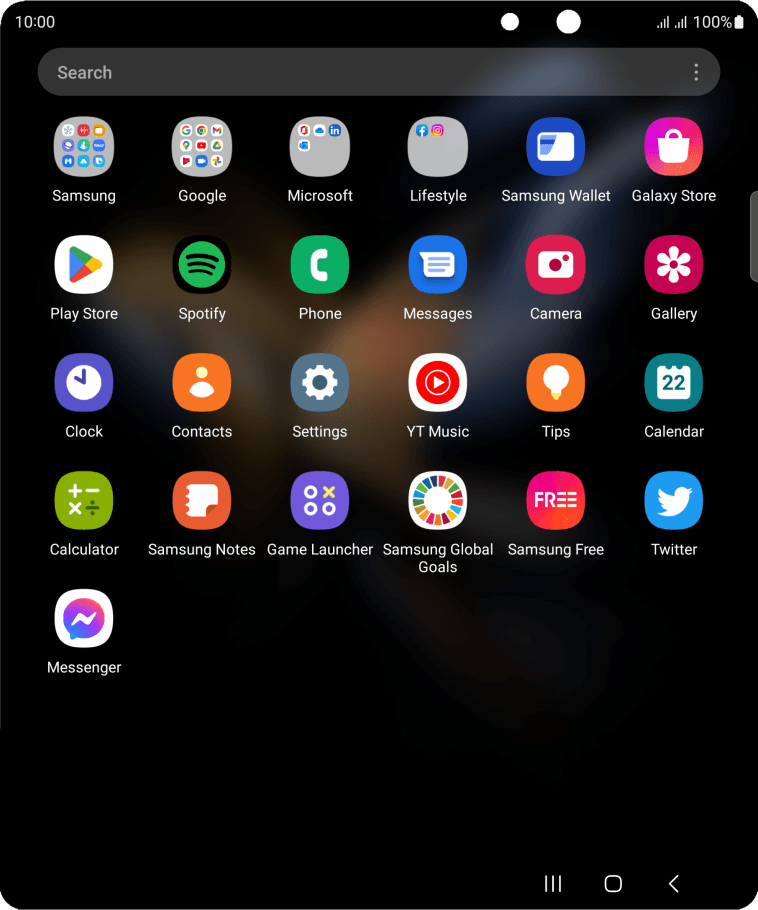Go to home via navigation bar
The height and width of the screenshot is (910, 758).
click(613, 883)
